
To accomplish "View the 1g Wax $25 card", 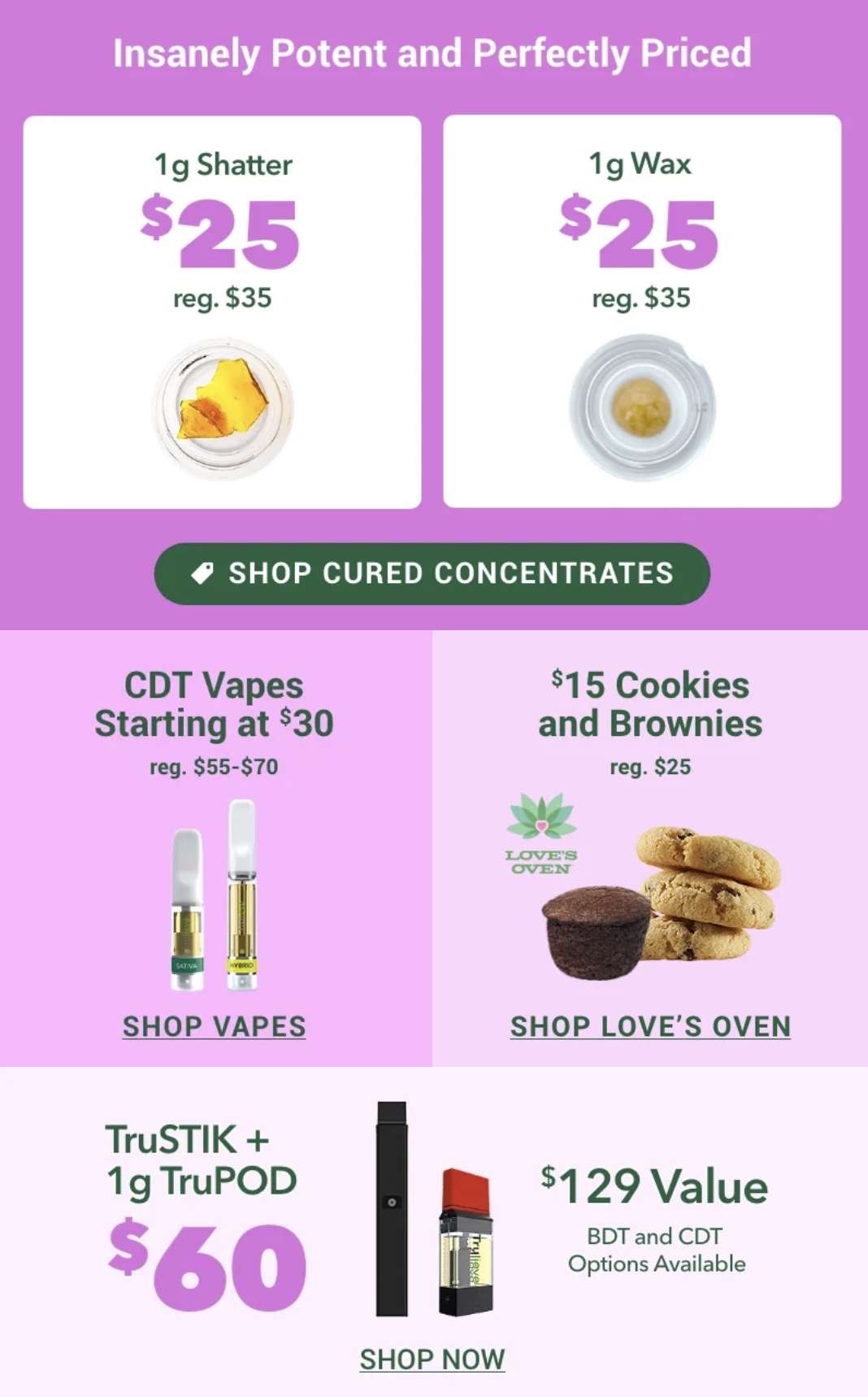I will point(642,311).
